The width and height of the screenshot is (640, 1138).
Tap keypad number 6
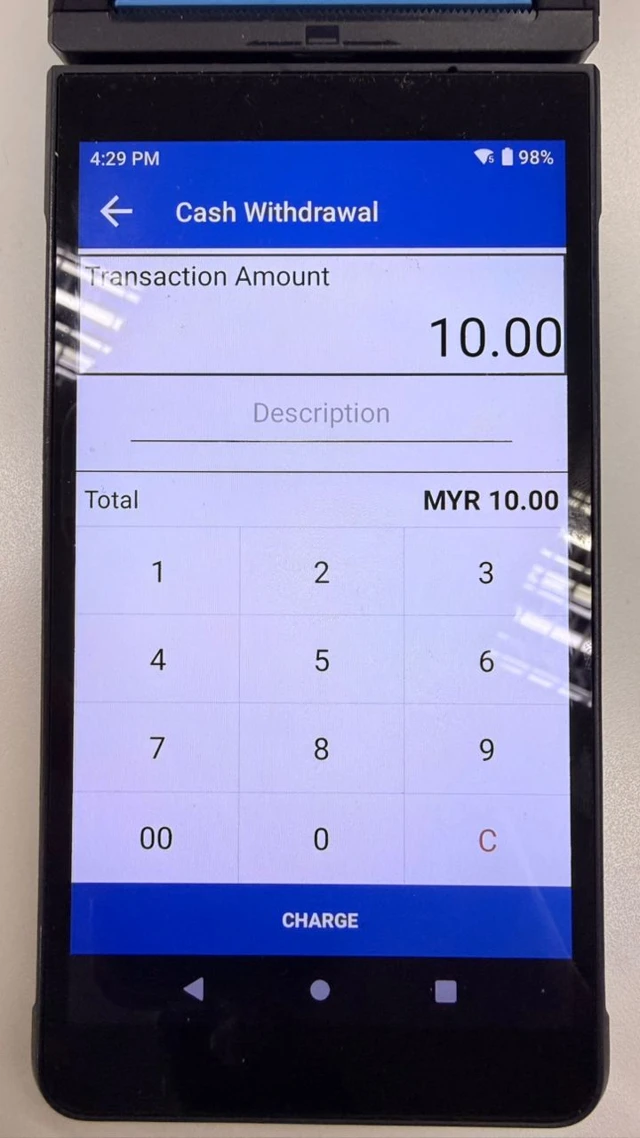coord(486,661)
